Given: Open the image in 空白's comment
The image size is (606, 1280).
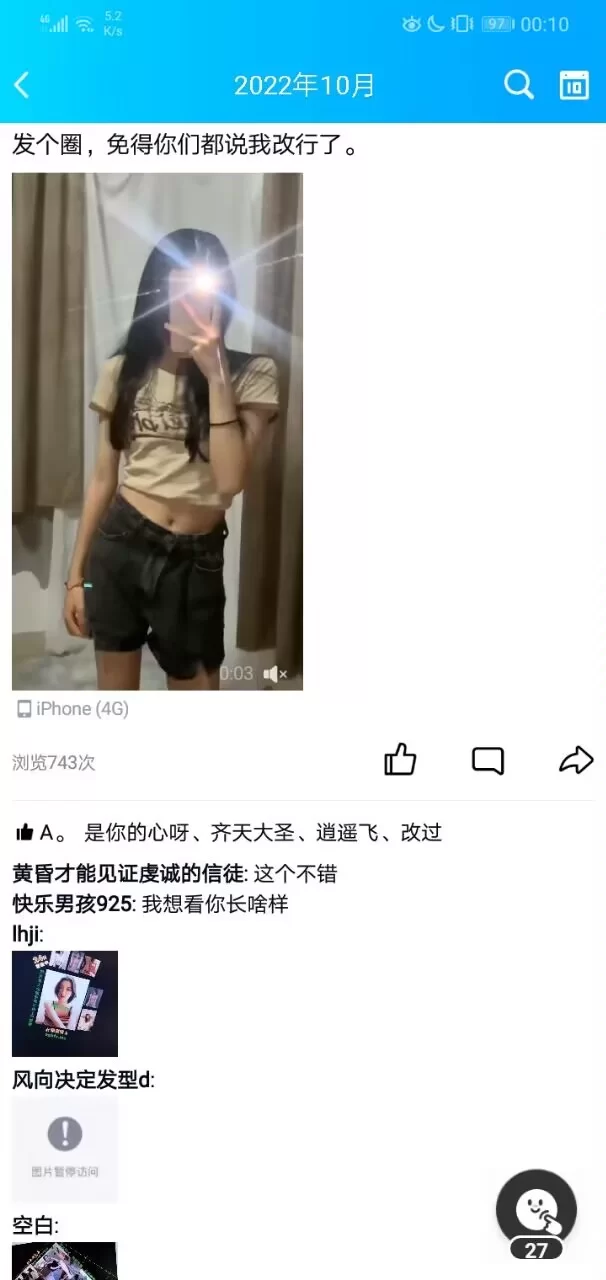Looking at the screenshot, I should 65,1261.
